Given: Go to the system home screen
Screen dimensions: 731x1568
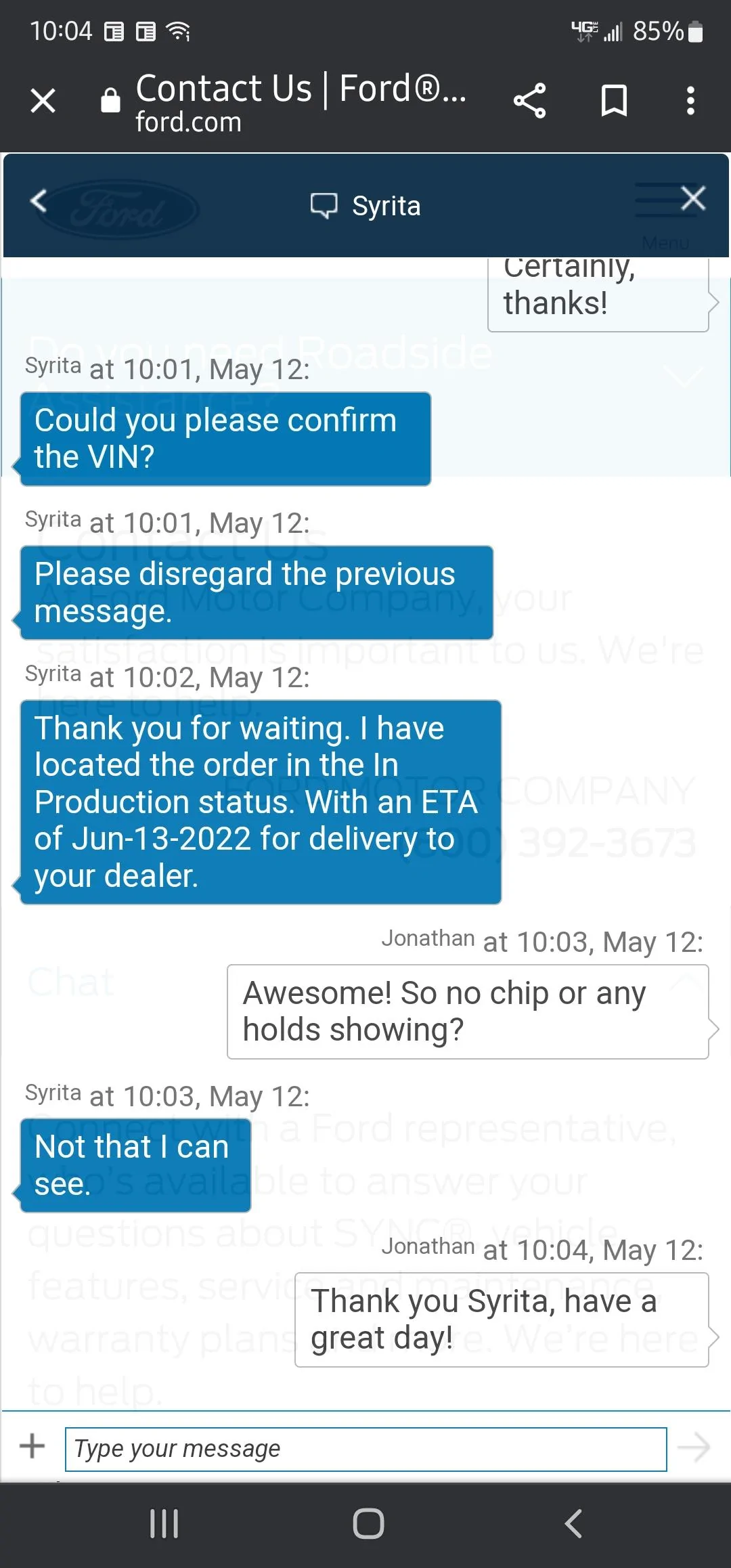Looking at the screenshot, I should [x=368, y=1524].
